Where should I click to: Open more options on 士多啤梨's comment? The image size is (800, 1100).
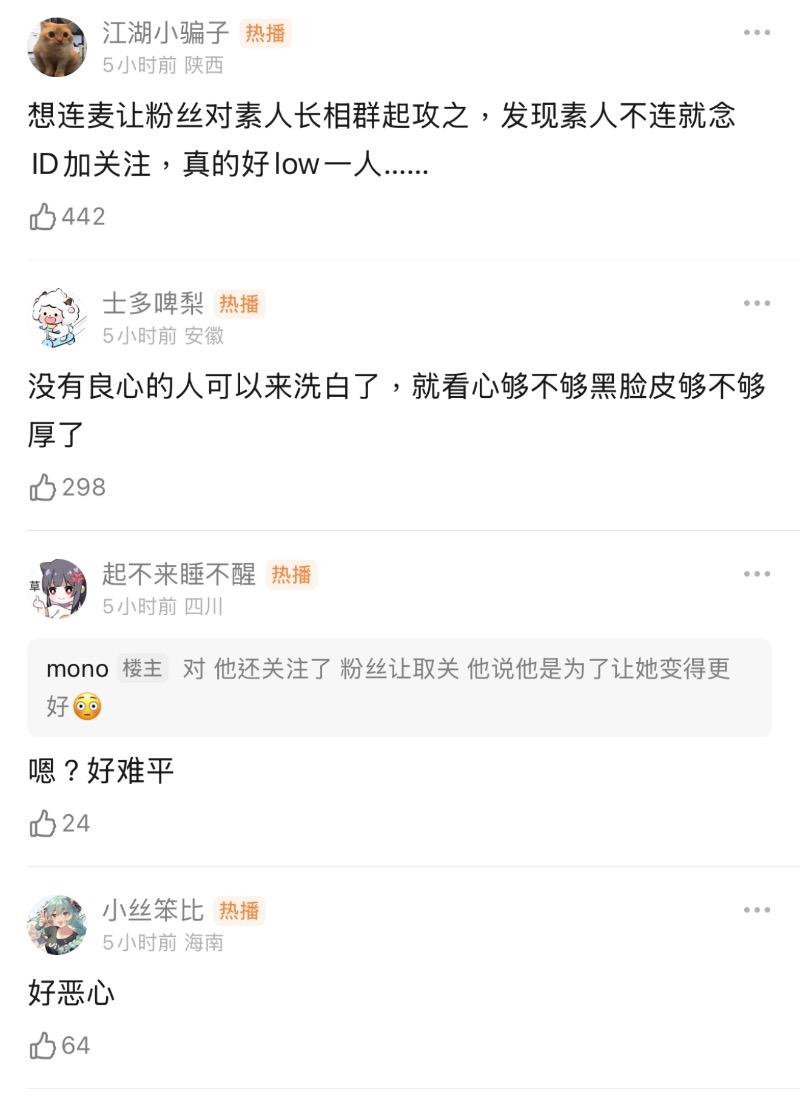point(756,303)
